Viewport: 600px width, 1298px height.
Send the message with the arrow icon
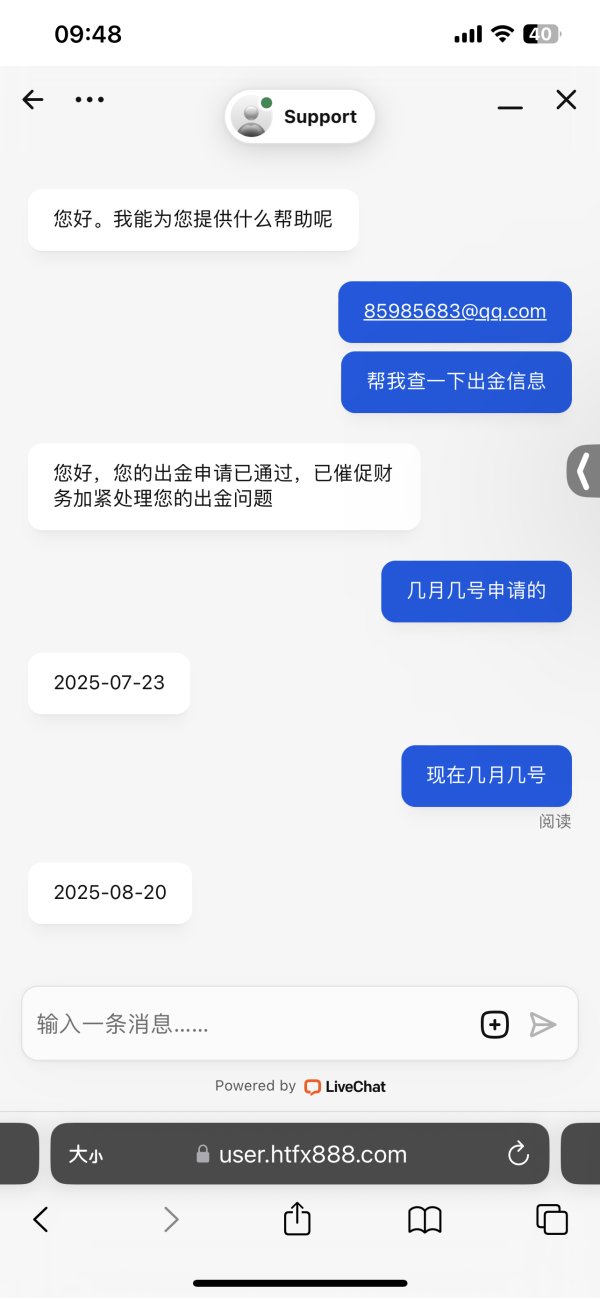click(543, 1024)
